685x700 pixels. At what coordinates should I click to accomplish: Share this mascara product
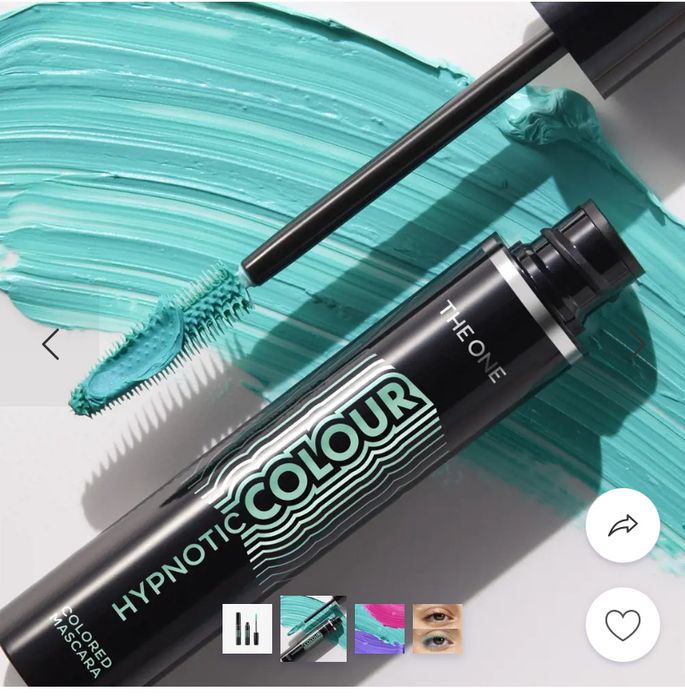[622, 525]
